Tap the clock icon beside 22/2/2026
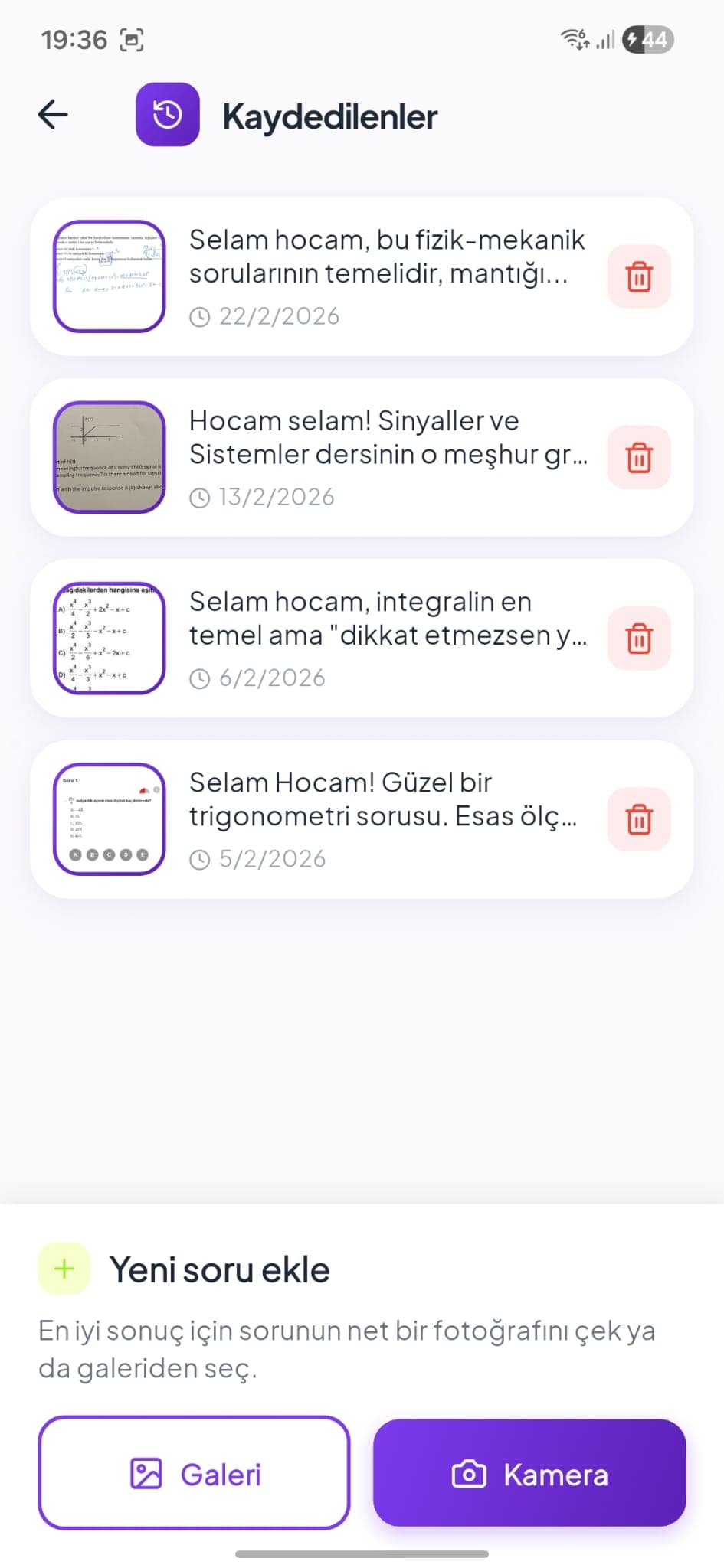The image size is (724, 1568). click(x=200, y=315)
